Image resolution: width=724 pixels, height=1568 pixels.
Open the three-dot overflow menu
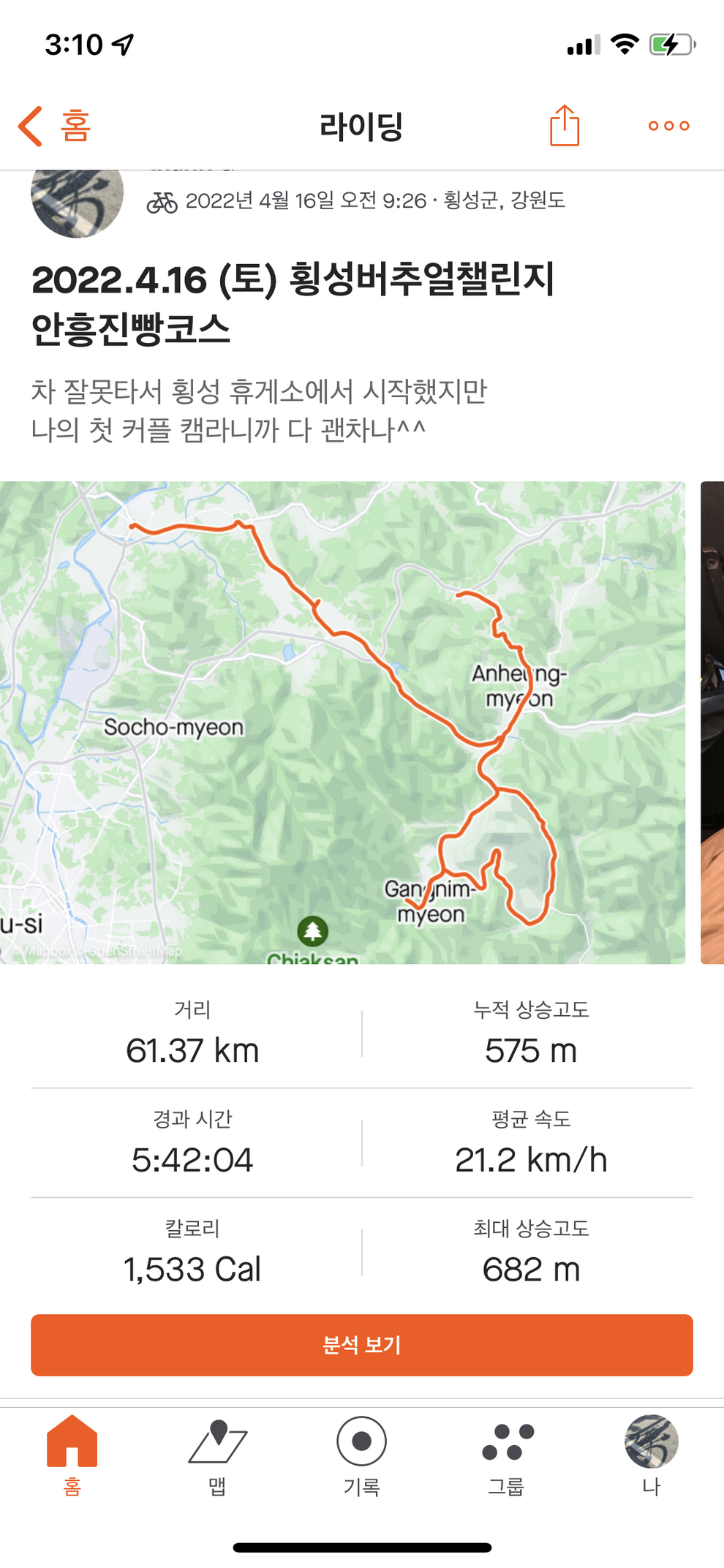[668, 126]
